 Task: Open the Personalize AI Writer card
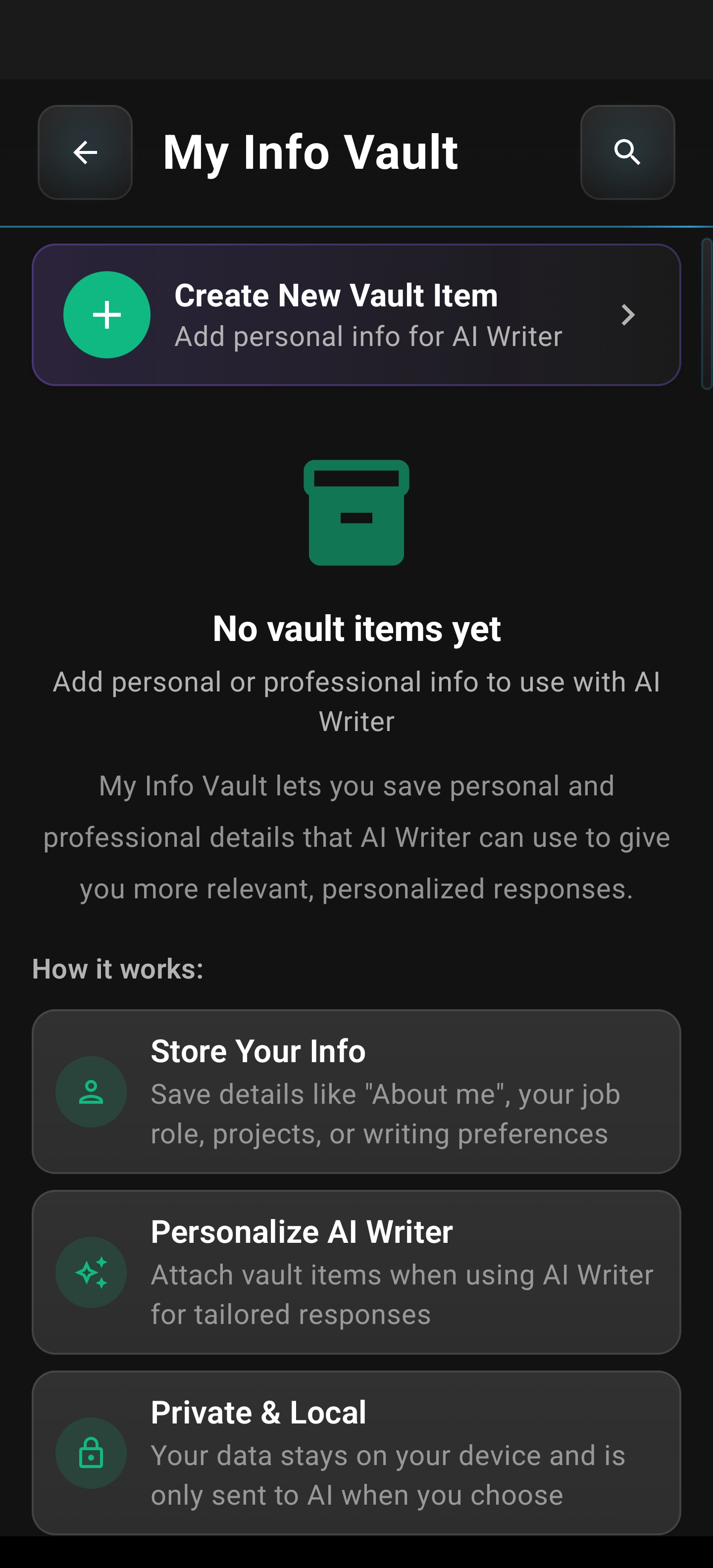(x=356, y=1274)
